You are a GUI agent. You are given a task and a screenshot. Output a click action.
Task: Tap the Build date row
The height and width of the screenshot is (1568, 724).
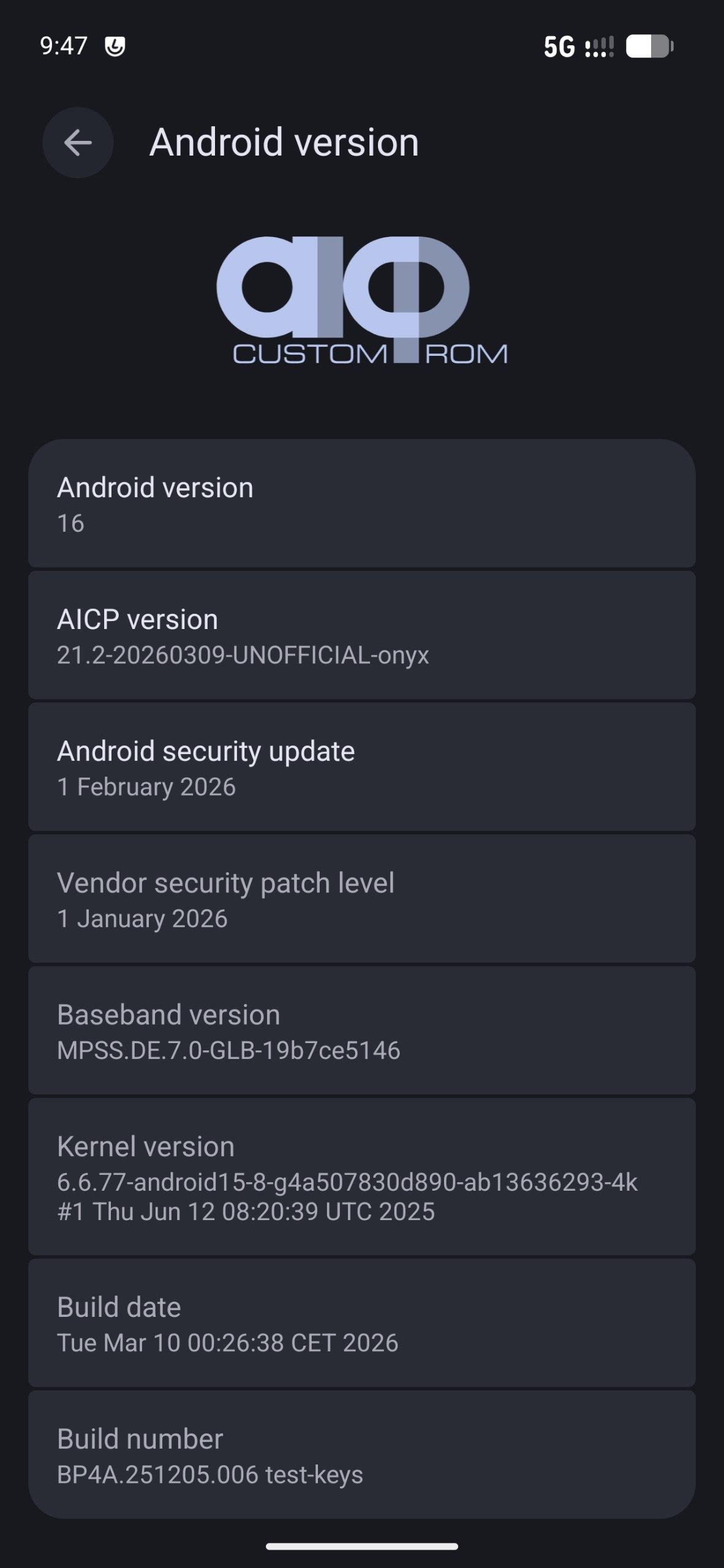point(361,1323)
